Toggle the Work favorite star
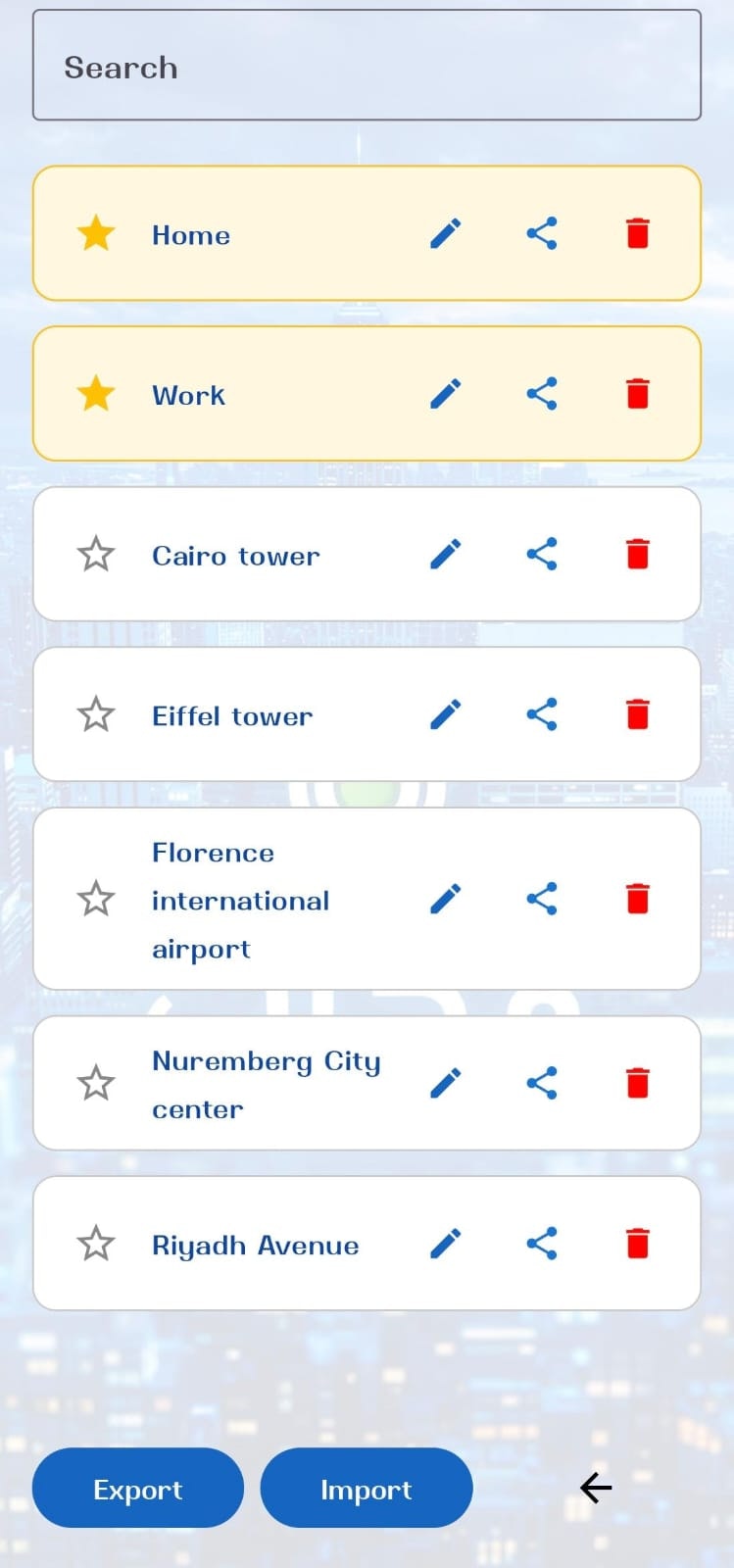734x1568 pixels. [x=95, y=392]
